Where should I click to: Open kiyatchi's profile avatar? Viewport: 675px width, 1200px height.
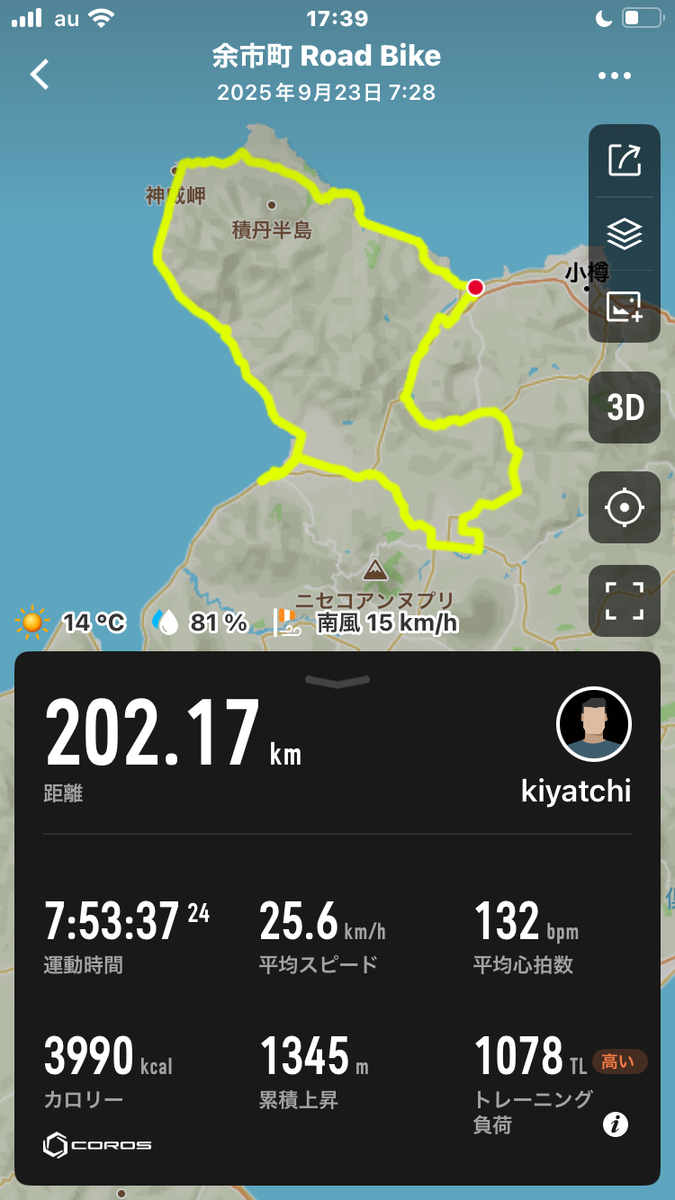click(593, 724)
